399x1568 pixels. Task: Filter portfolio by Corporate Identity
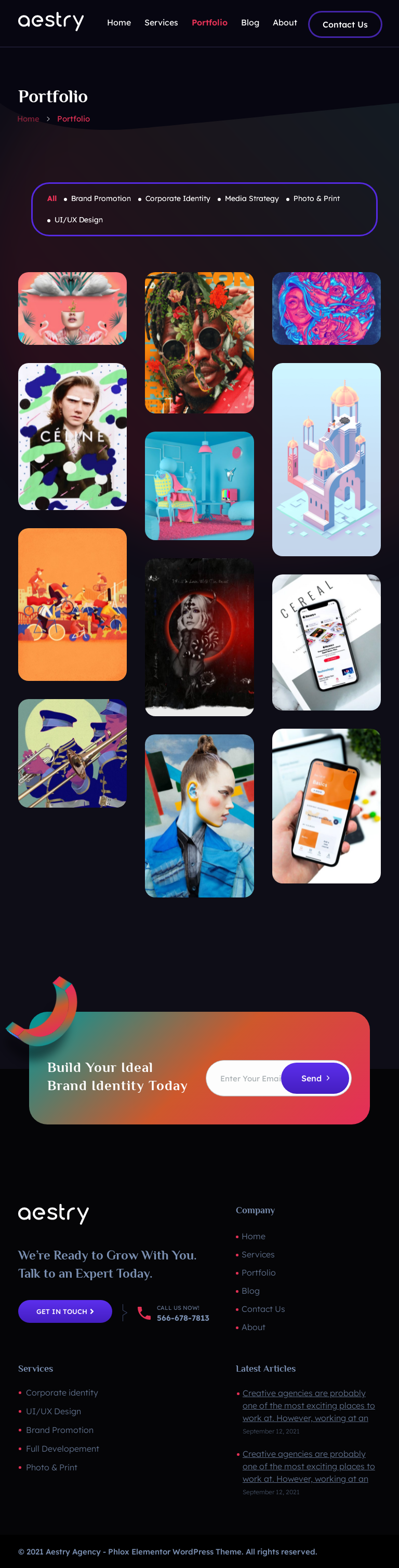pos(177,198)
